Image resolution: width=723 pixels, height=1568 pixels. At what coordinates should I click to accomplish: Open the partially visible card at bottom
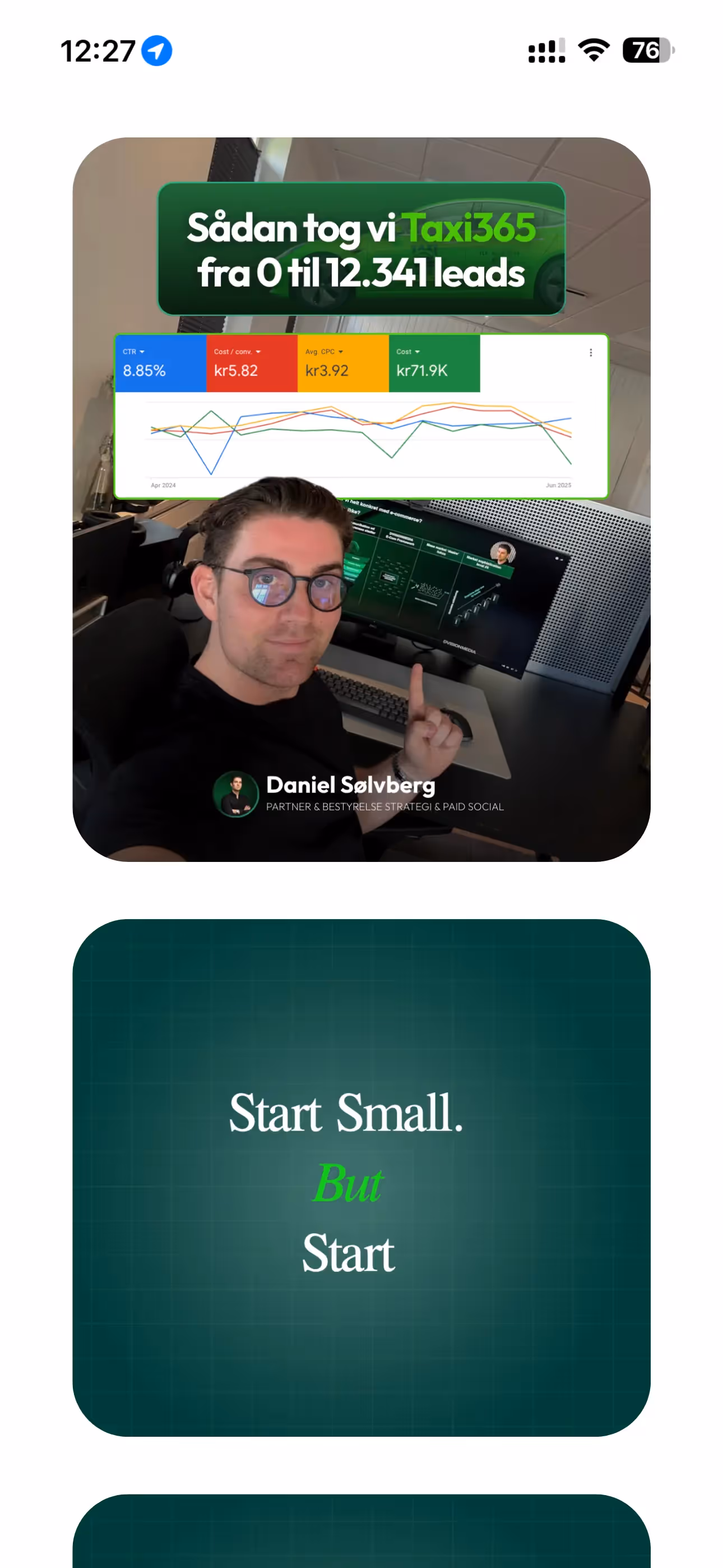pyautogui.click(x=361, y=1531)
